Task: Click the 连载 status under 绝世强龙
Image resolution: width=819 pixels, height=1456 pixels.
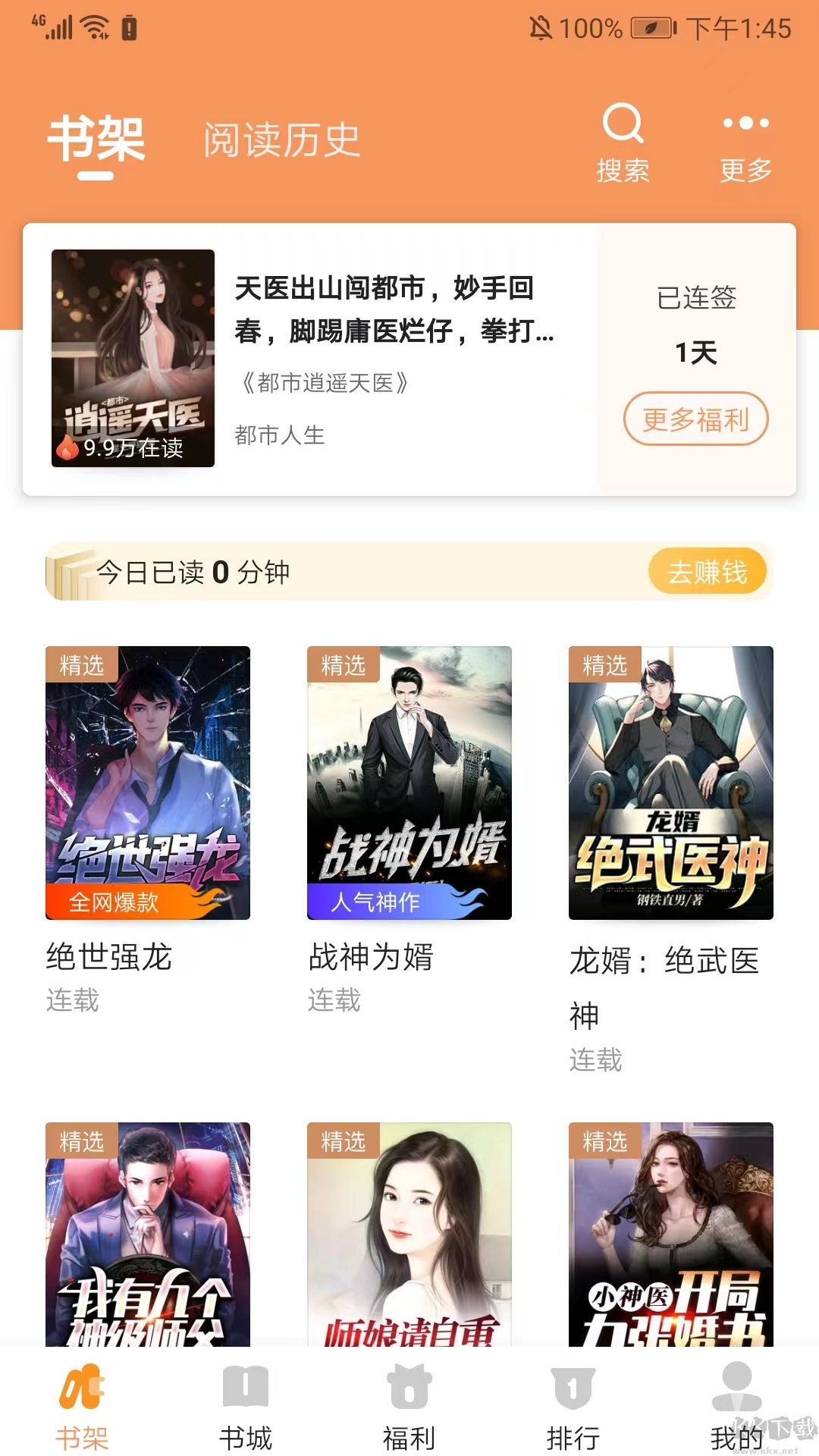Action: coord(71,1002)
